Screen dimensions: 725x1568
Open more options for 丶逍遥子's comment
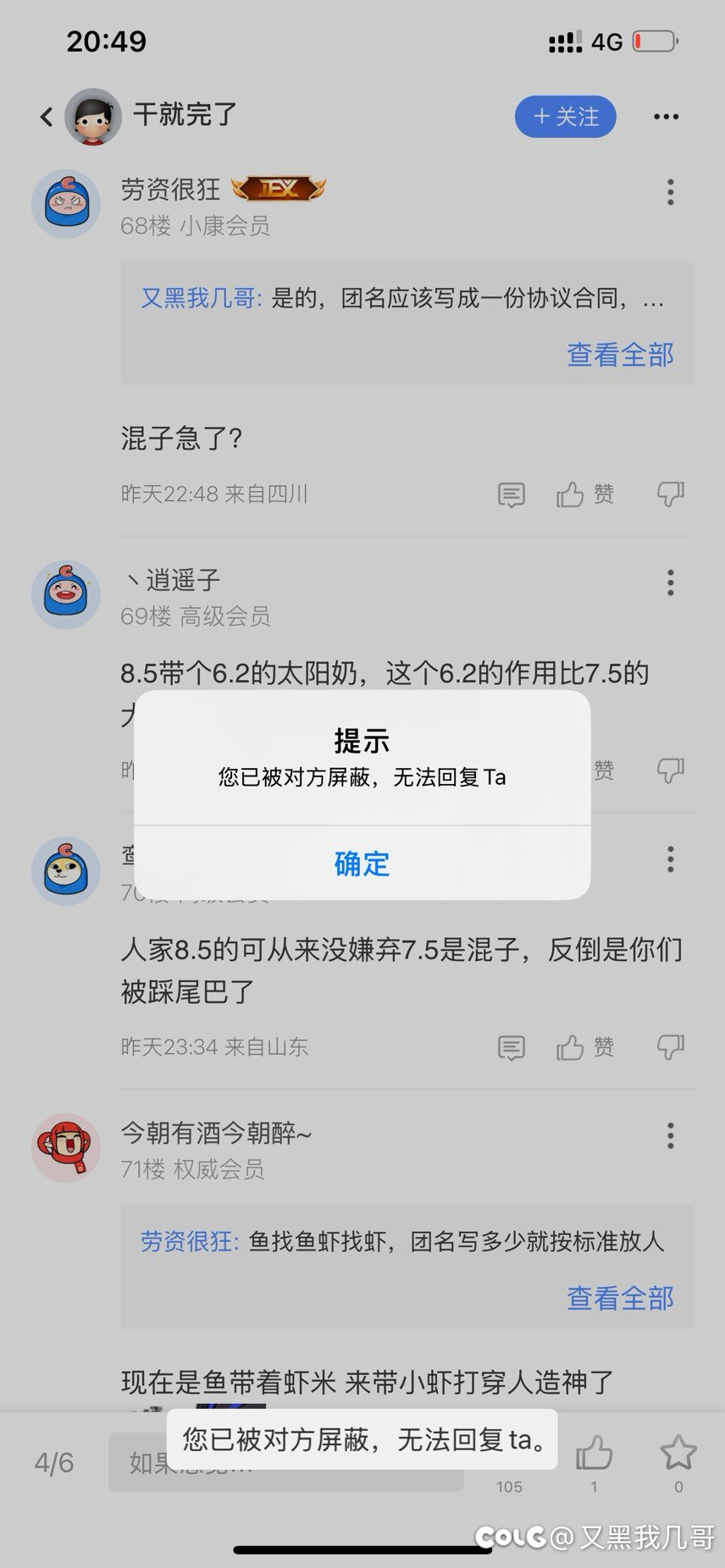(x=670, y=582)
